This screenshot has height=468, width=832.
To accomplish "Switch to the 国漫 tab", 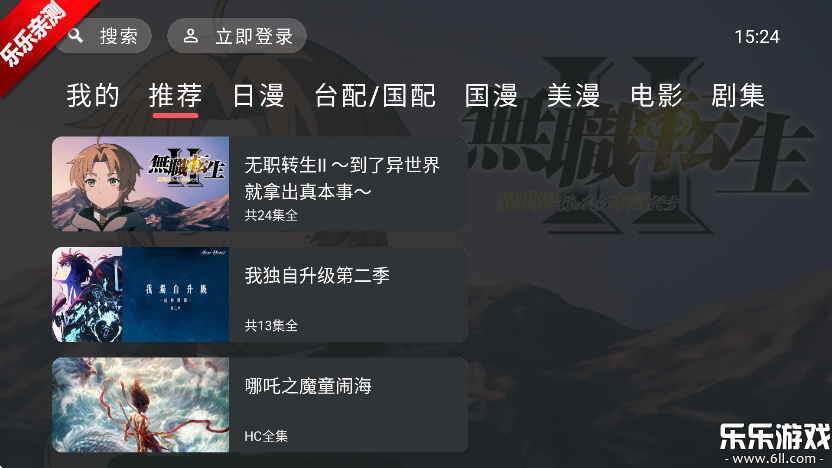I will coord(491,96).
